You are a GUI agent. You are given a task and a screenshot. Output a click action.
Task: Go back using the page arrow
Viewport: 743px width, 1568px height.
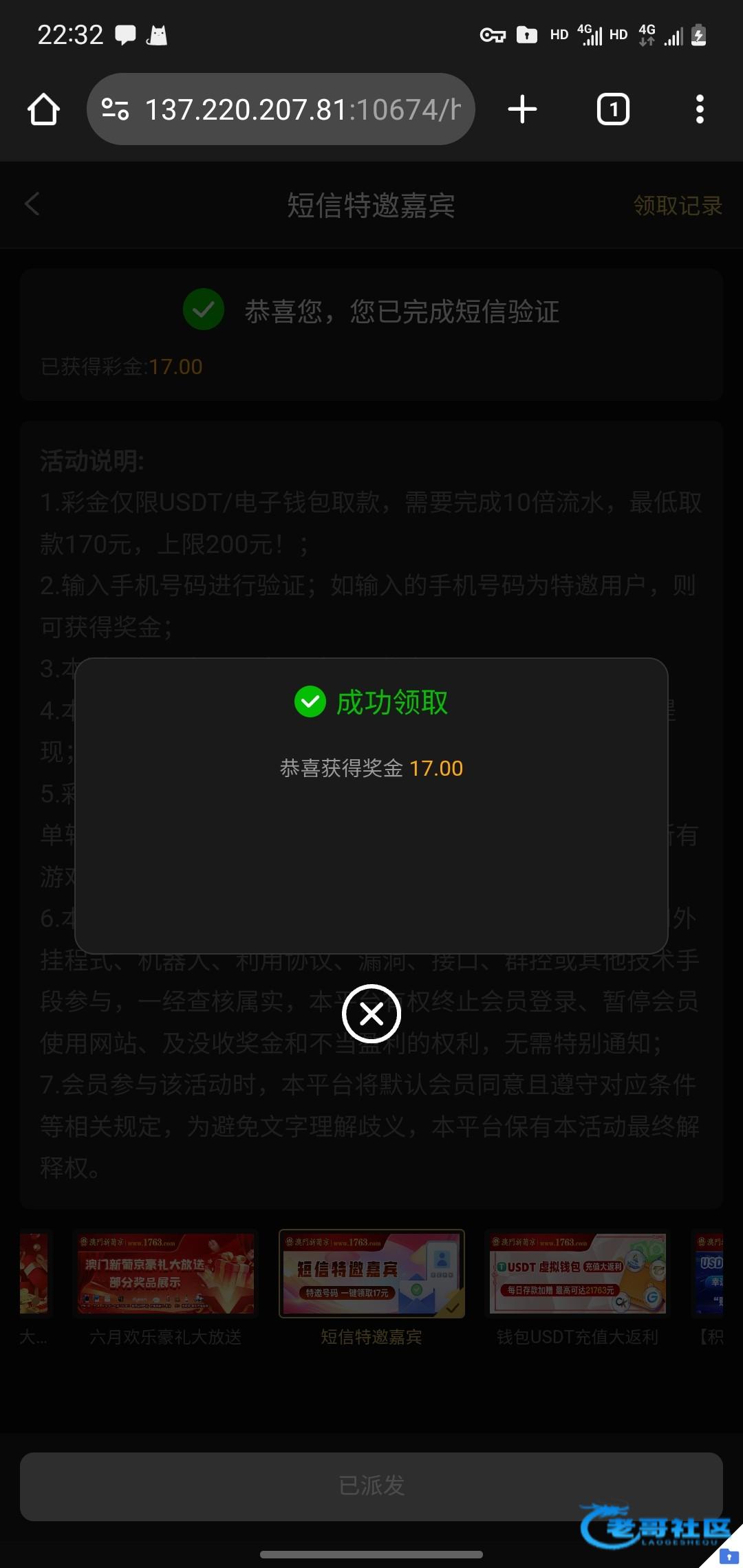pyautogui.click(x=32, y=204)
